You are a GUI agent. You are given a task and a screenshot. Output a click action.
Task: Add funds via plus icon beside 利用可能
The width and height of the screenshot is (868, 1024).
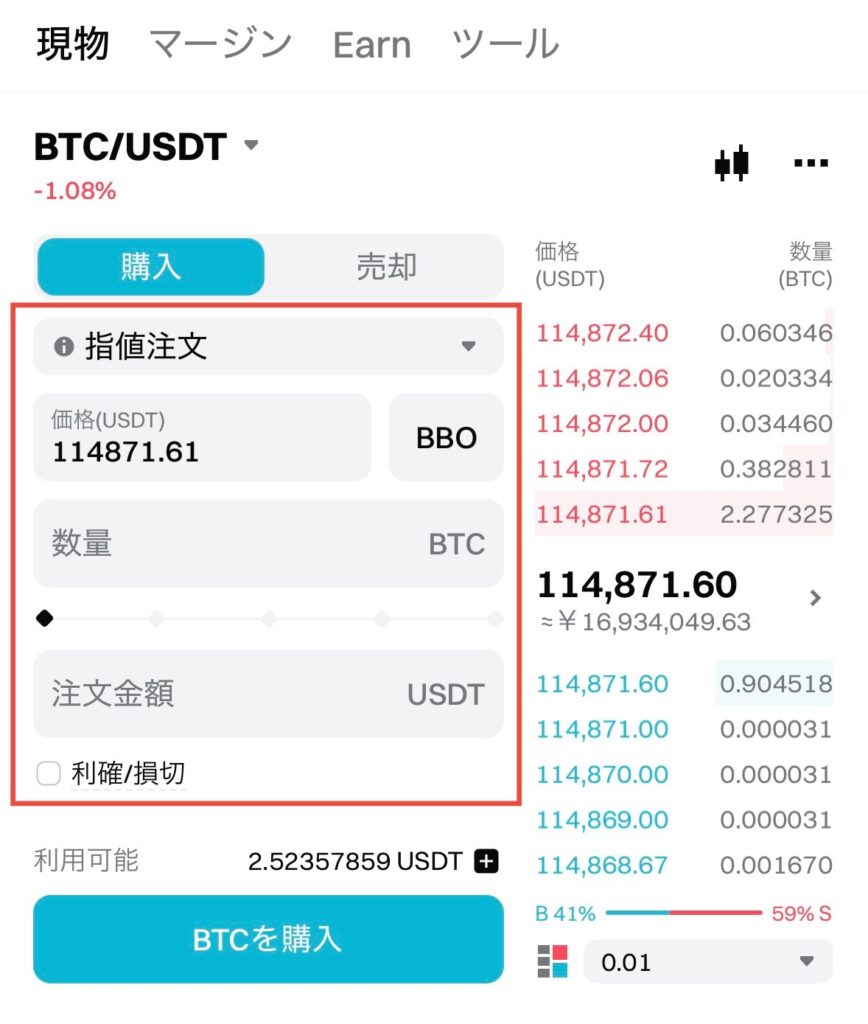coord(486,861)
